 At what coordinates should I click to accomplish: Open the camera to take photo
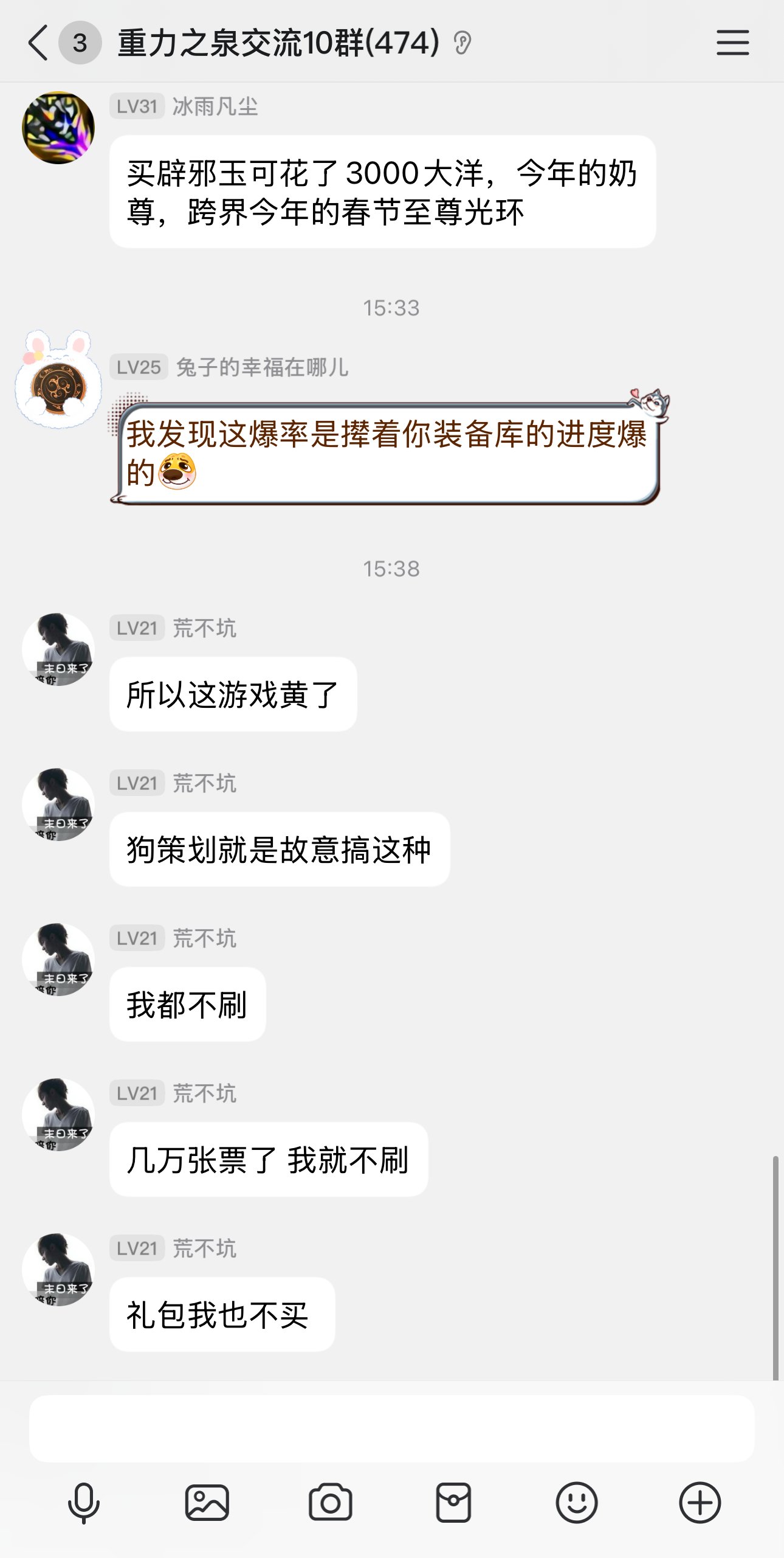(330, 1503)
